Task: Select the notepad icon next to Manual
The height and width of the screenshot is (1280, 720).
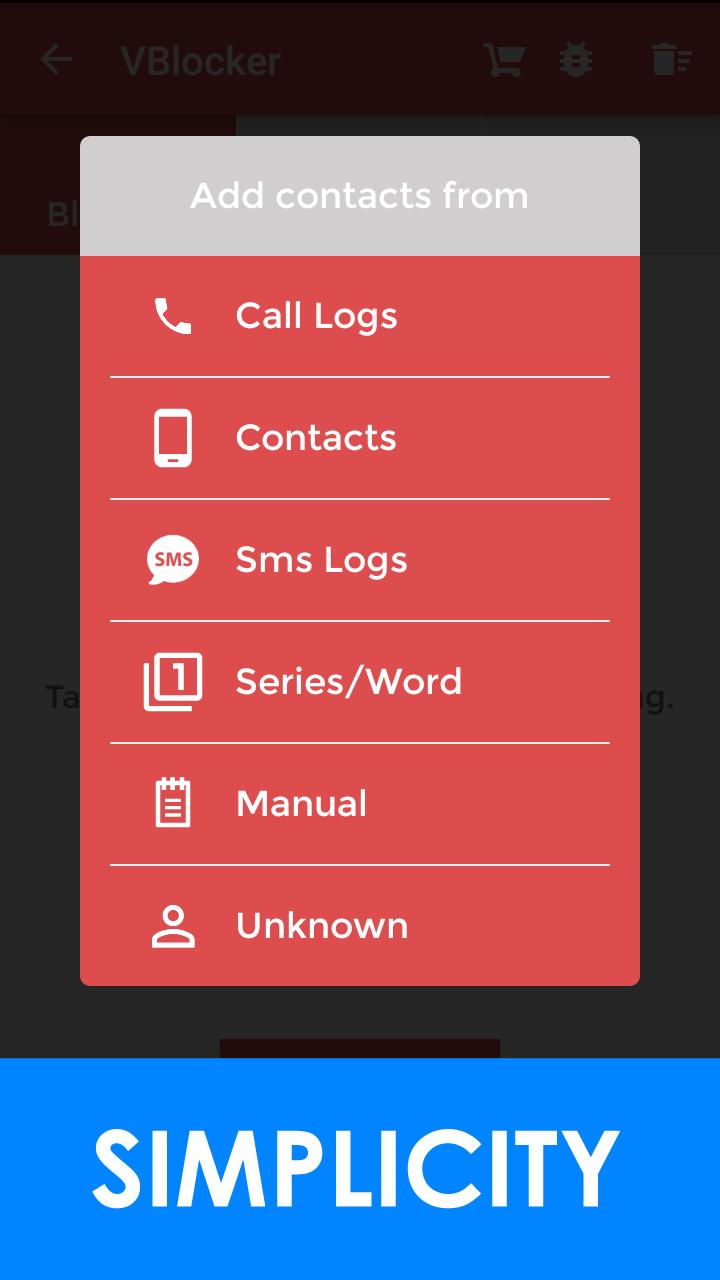Action: click(x=172, y=802)
